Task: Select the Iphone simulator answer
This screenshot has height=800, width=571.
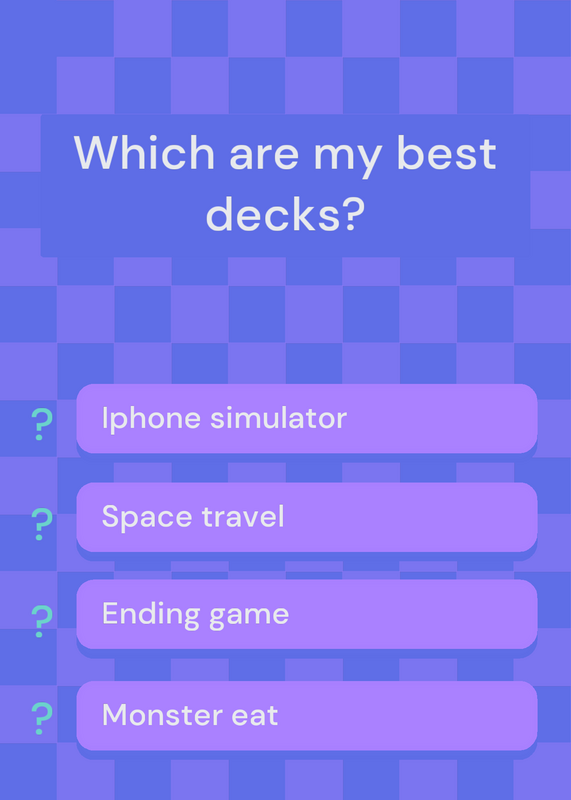Action: [307, 418]
